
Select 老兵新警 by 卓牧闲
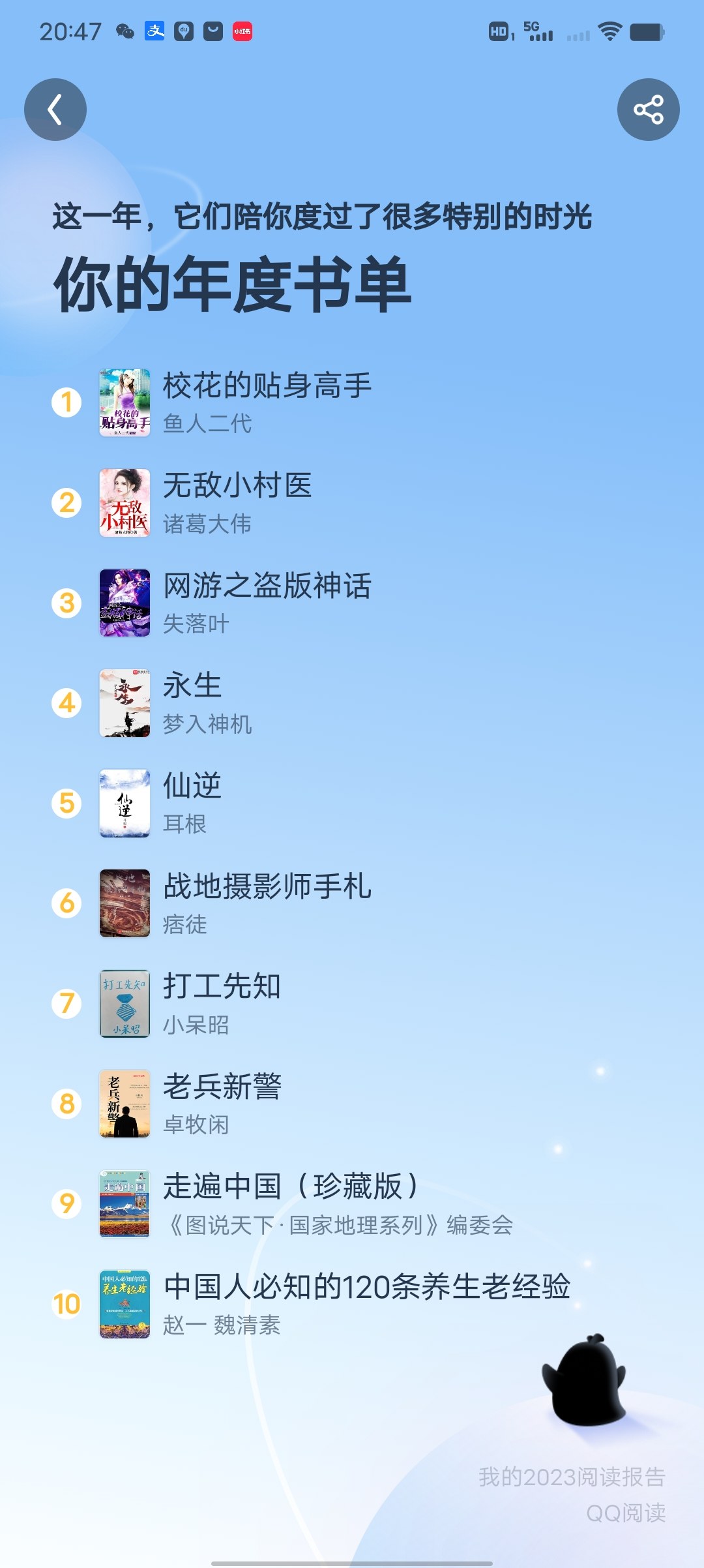tap(352, 1104)
